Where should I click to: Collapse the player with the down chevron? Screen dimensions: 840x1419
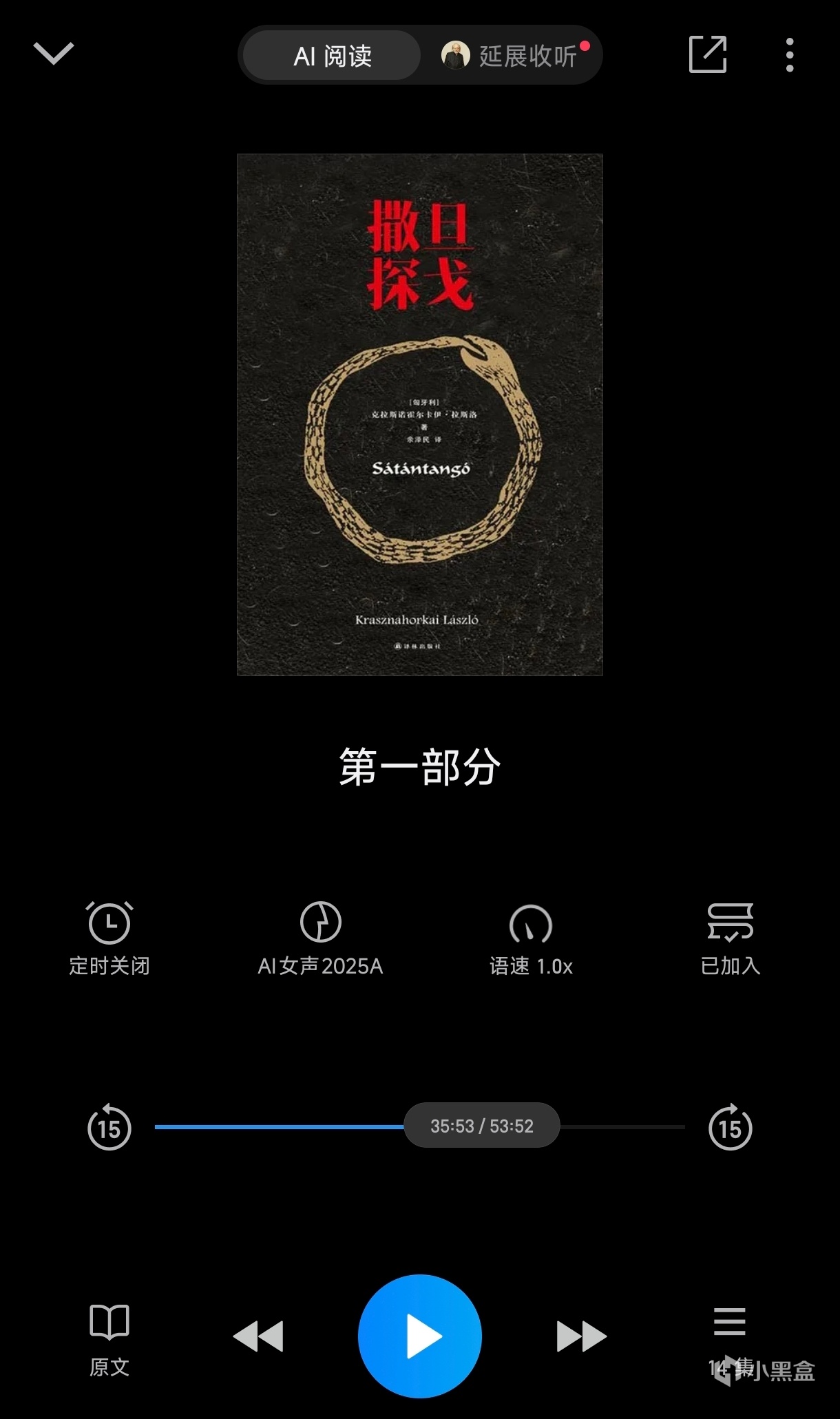tap(54, 54)
